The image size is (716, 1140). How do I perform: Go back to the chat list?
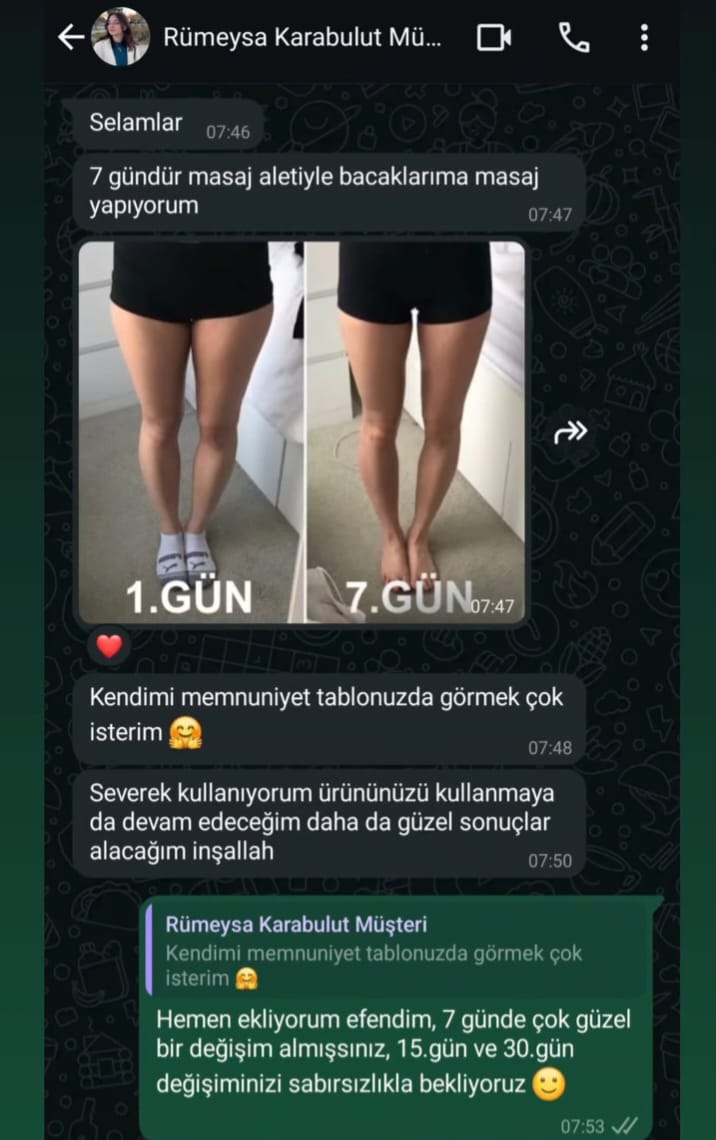point(70,38)
